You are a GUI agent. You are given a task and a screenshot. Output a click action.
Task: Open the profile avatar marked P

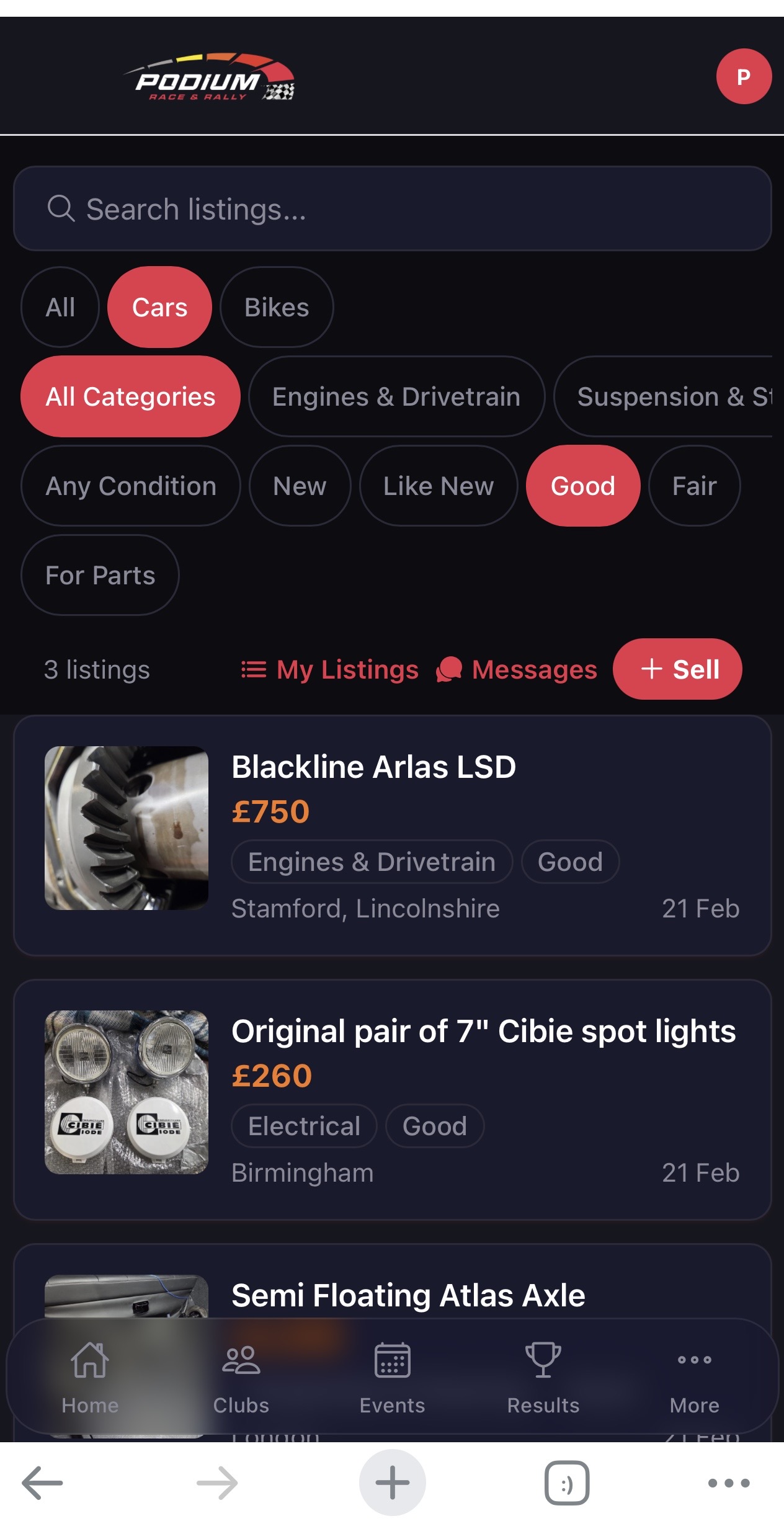(743, 76)
